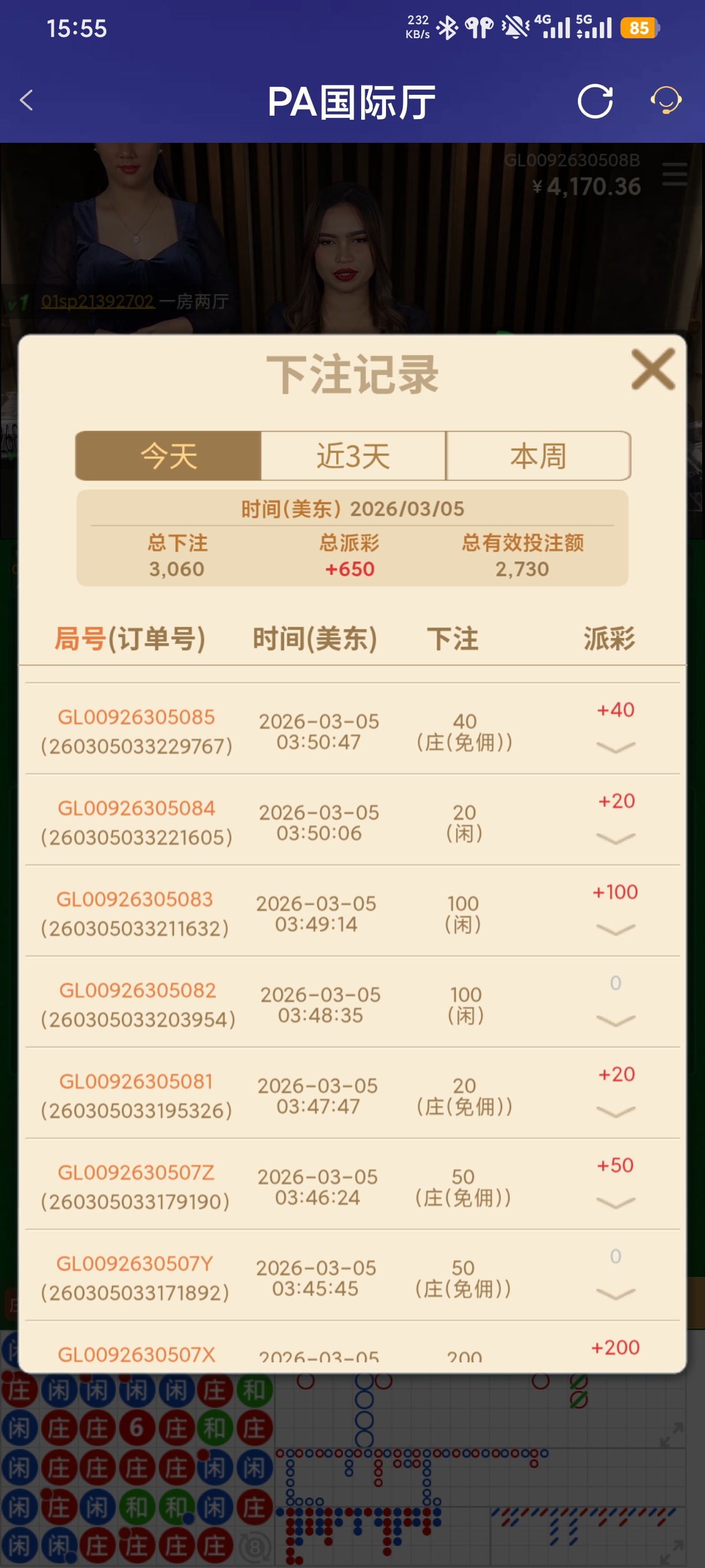Go back using the top-left arrow

pos(26,101)
